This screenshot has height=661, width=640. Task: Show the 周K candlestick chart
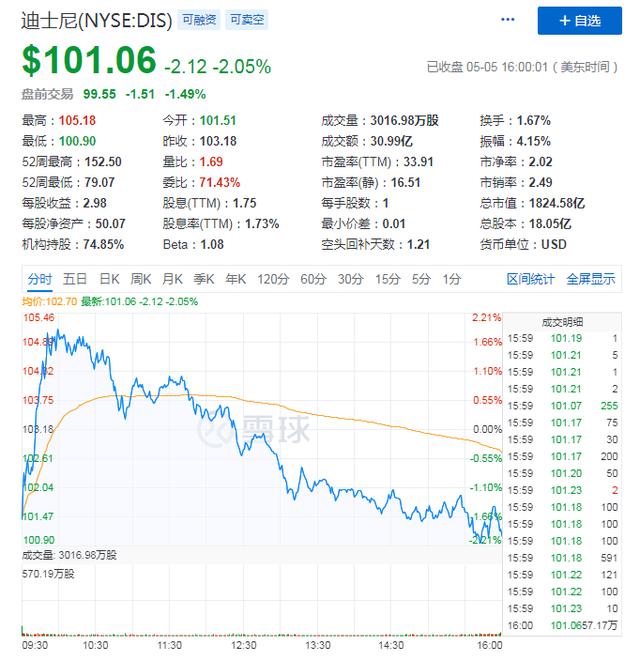pos(141,279)
